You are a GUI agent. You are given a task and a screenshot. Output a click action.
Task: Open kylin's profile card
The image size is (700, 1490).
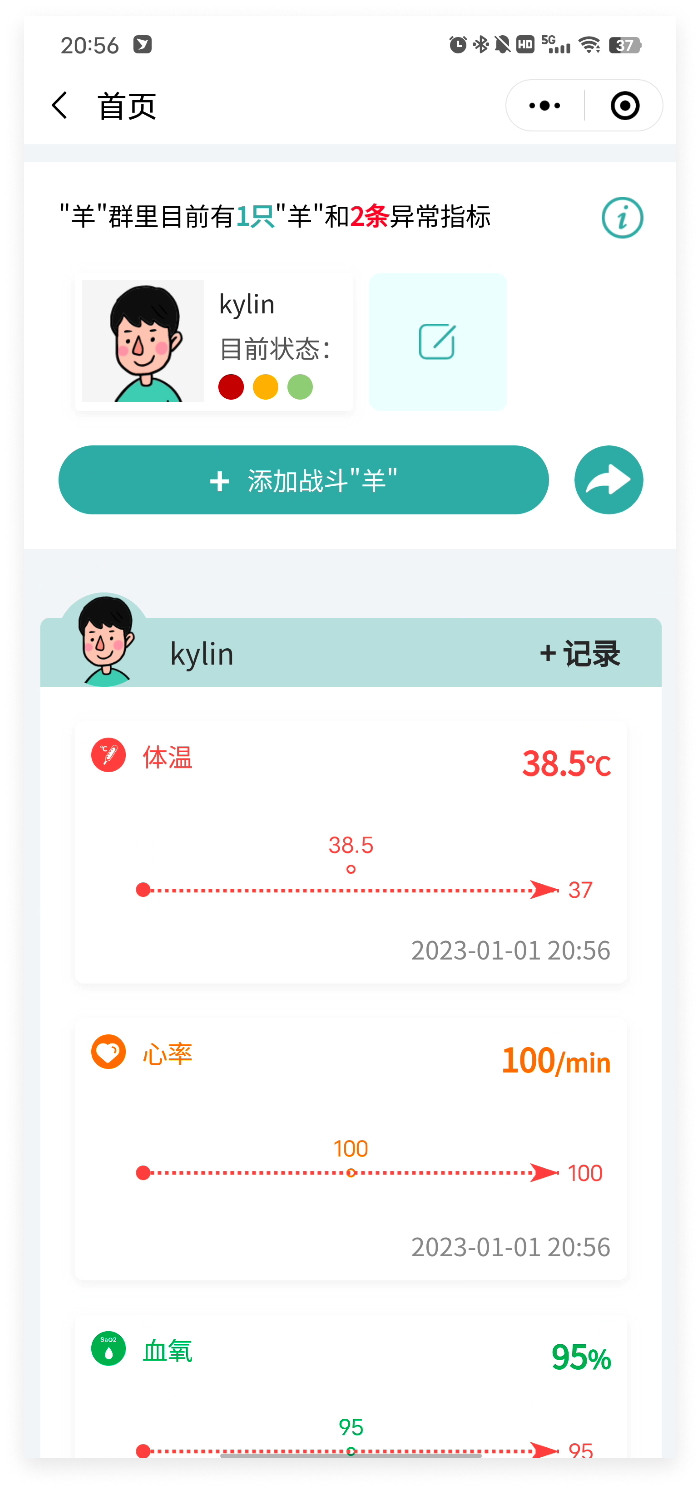[x=214, y=342]
